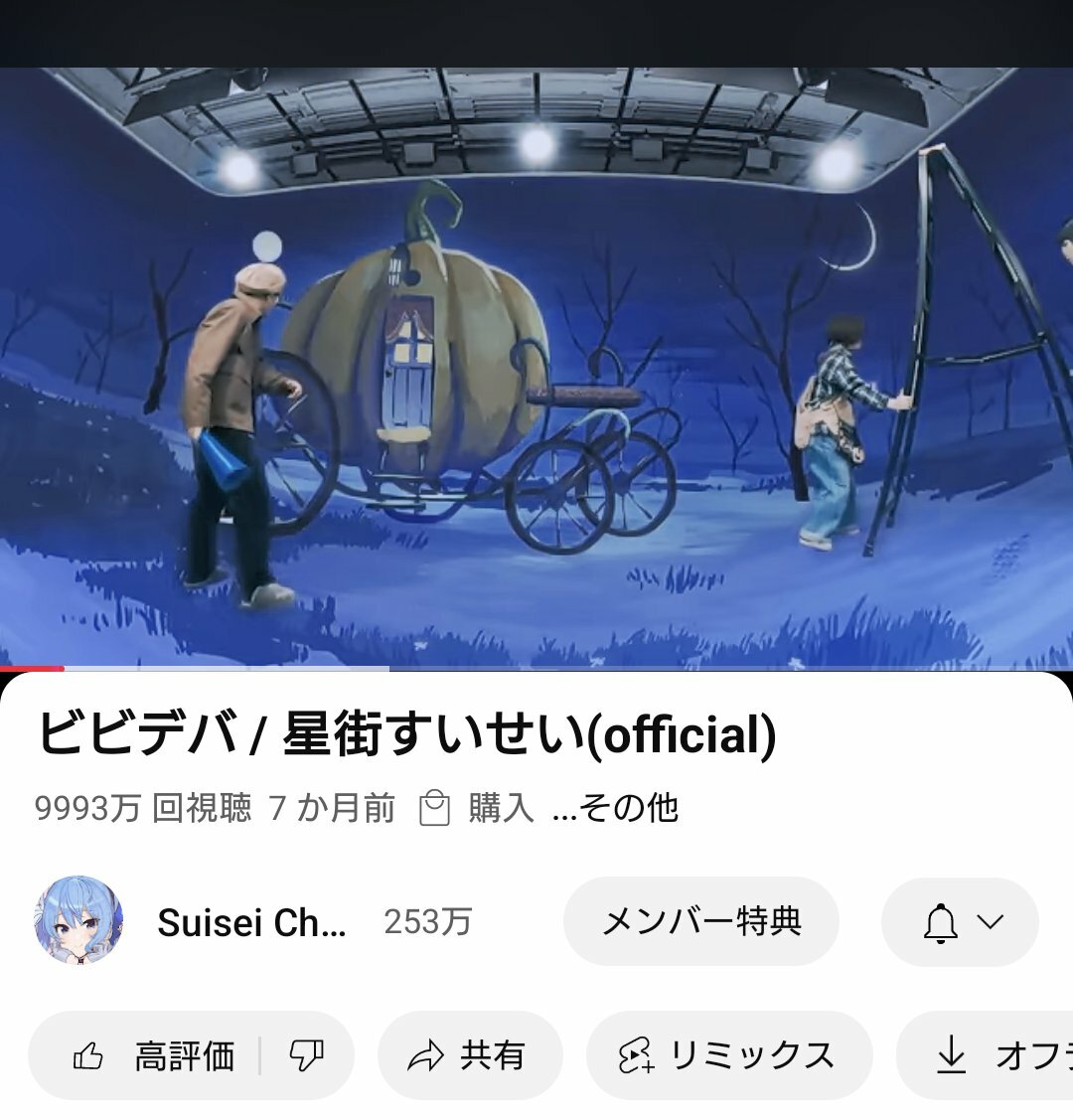Dislike the video with thumbs down
This screenshot has height=1120, width=1073.
click(307, 1055)
